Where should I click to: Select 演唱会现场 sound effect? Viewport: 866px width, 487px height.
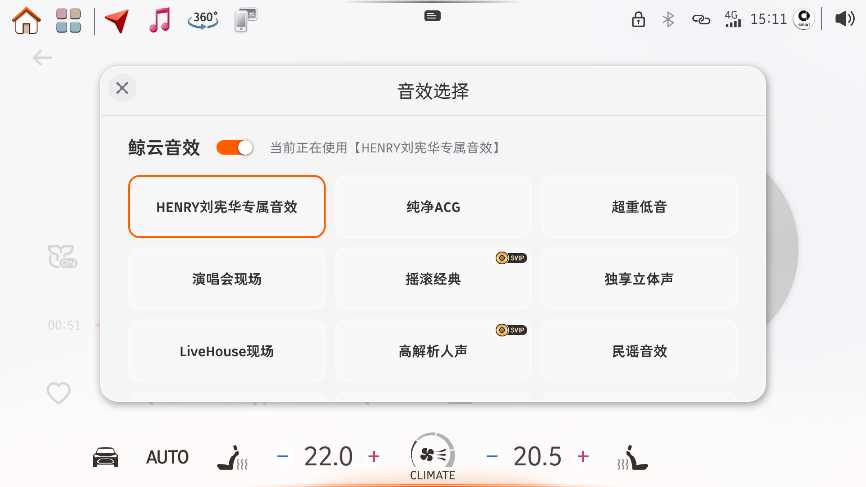click(227, 279)
